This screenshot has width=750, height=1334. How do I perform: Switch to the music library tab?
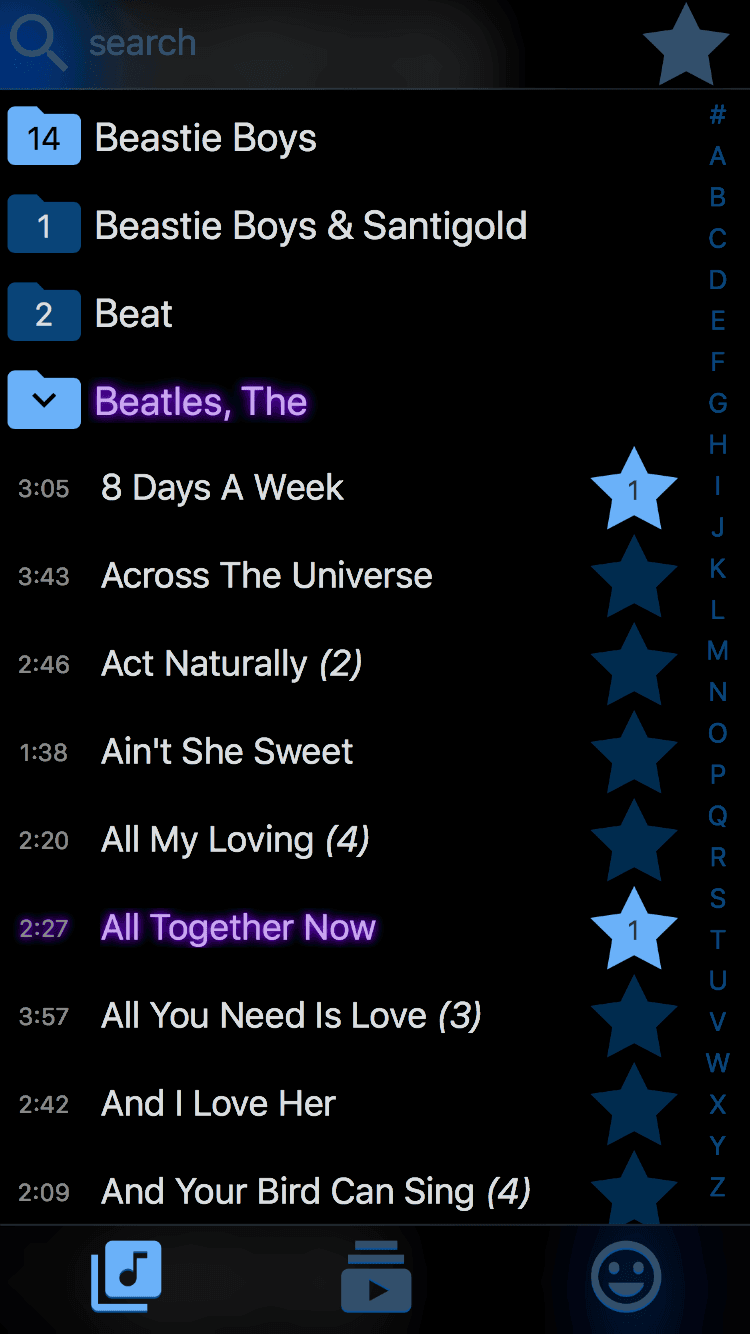(126, 1277)
